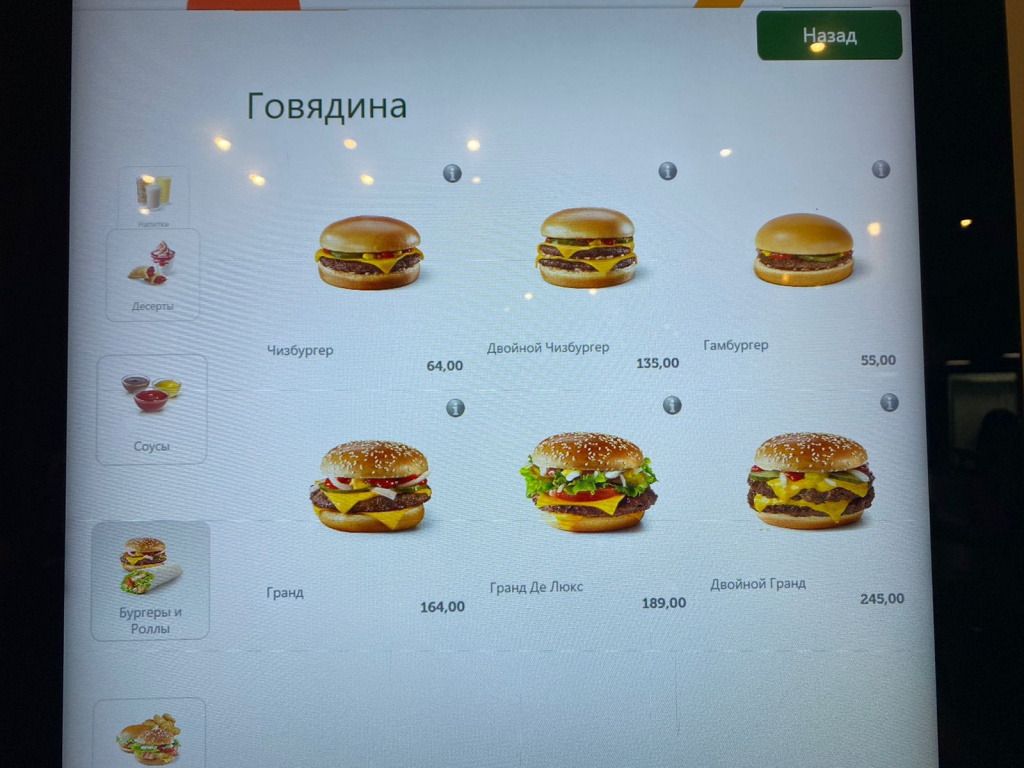Image resolution: width=1024 pixels, height=768 pixels.
Task: View info icon above Гамбургер
Action: (x=881, y=169)
